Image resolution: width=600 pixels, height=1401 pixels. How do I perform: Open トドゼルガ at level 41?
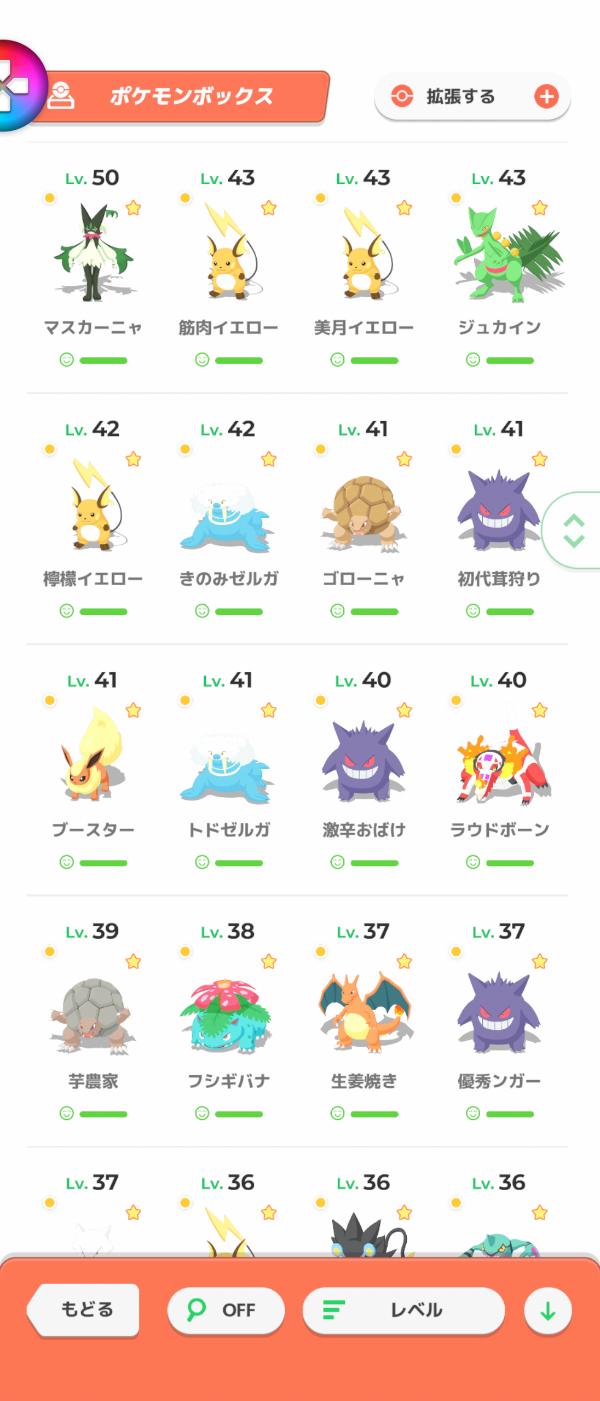tap(228, 757)
